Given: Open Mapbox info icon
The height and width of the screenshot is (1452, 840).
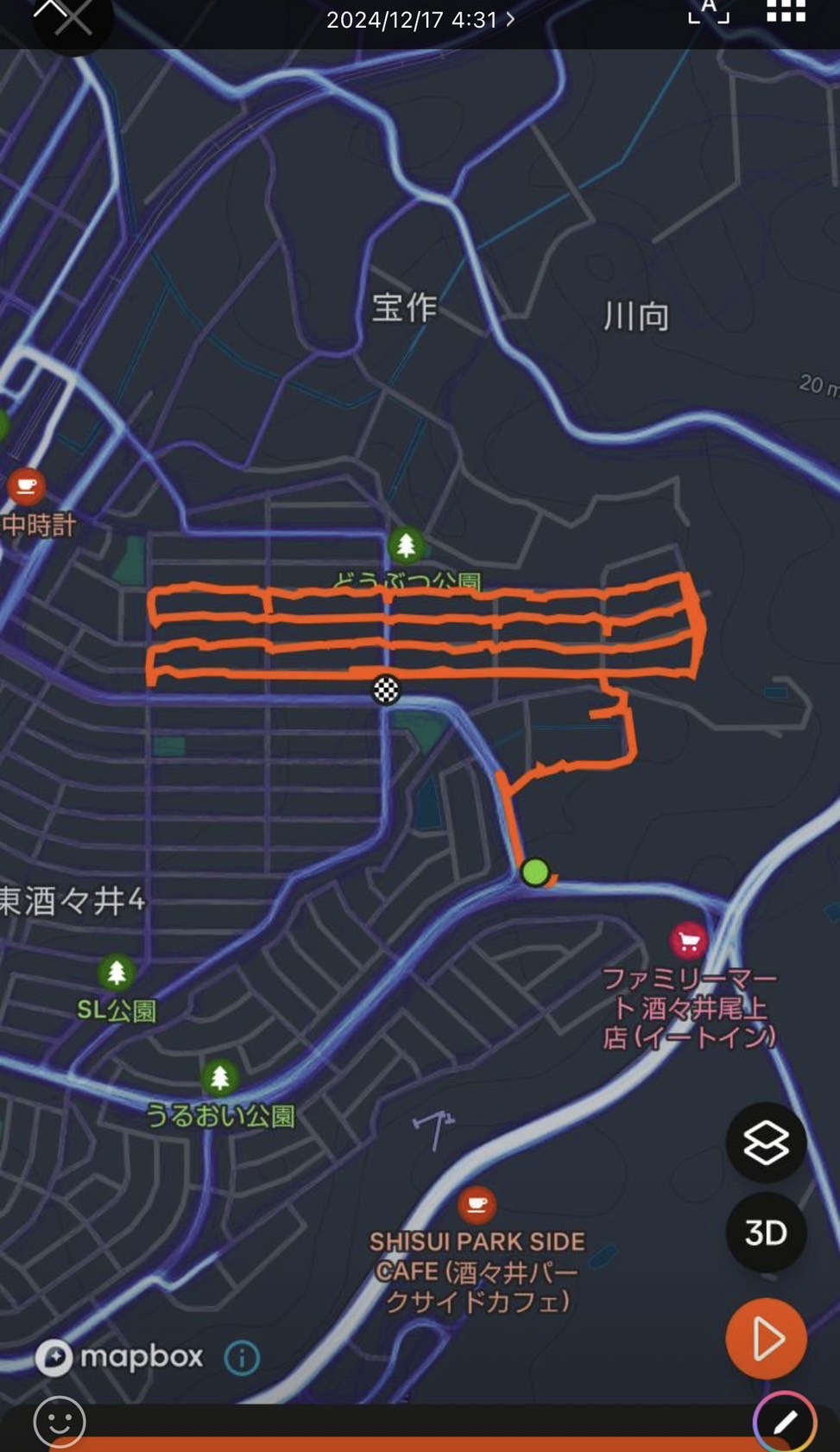Looking at the screenshot, I should point(242,1358).
